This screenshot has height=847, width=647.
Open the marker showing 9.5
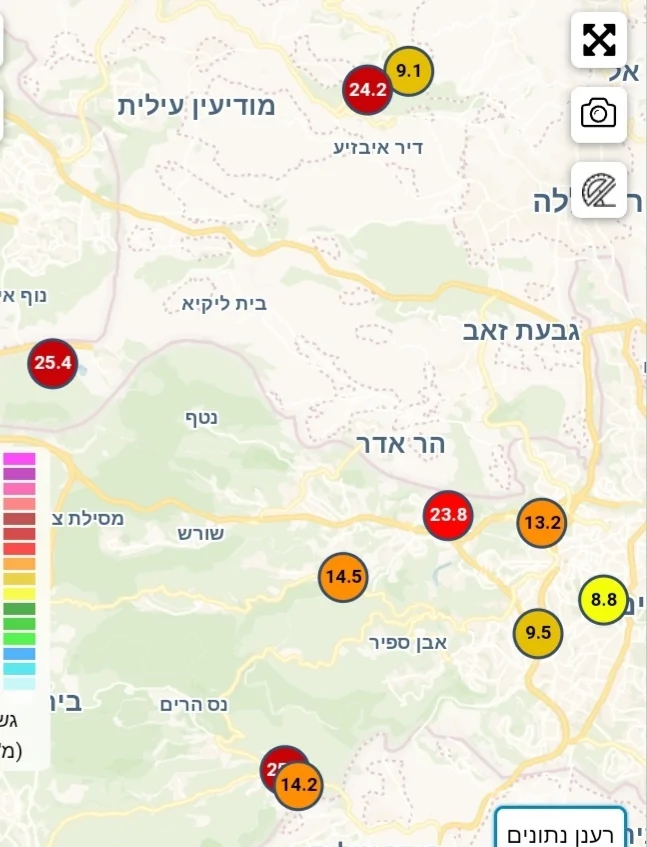pos(538,632)
